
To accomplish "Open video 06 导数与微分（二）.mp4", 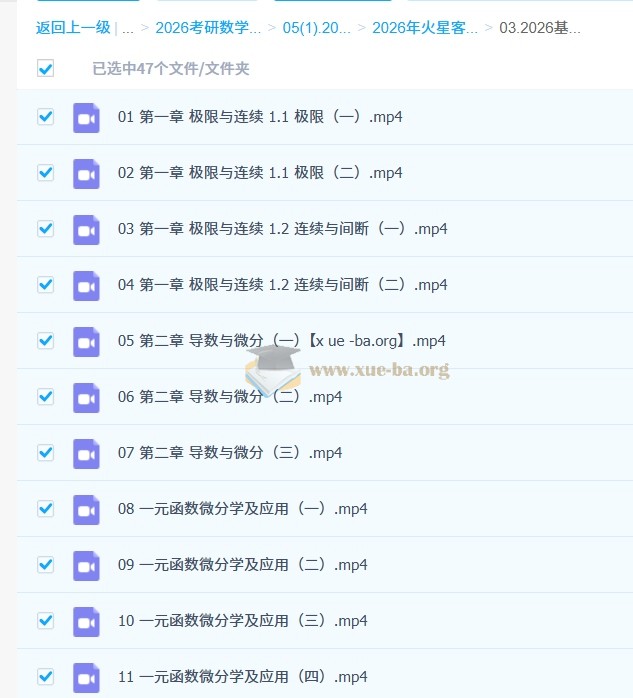I will 229,397.
